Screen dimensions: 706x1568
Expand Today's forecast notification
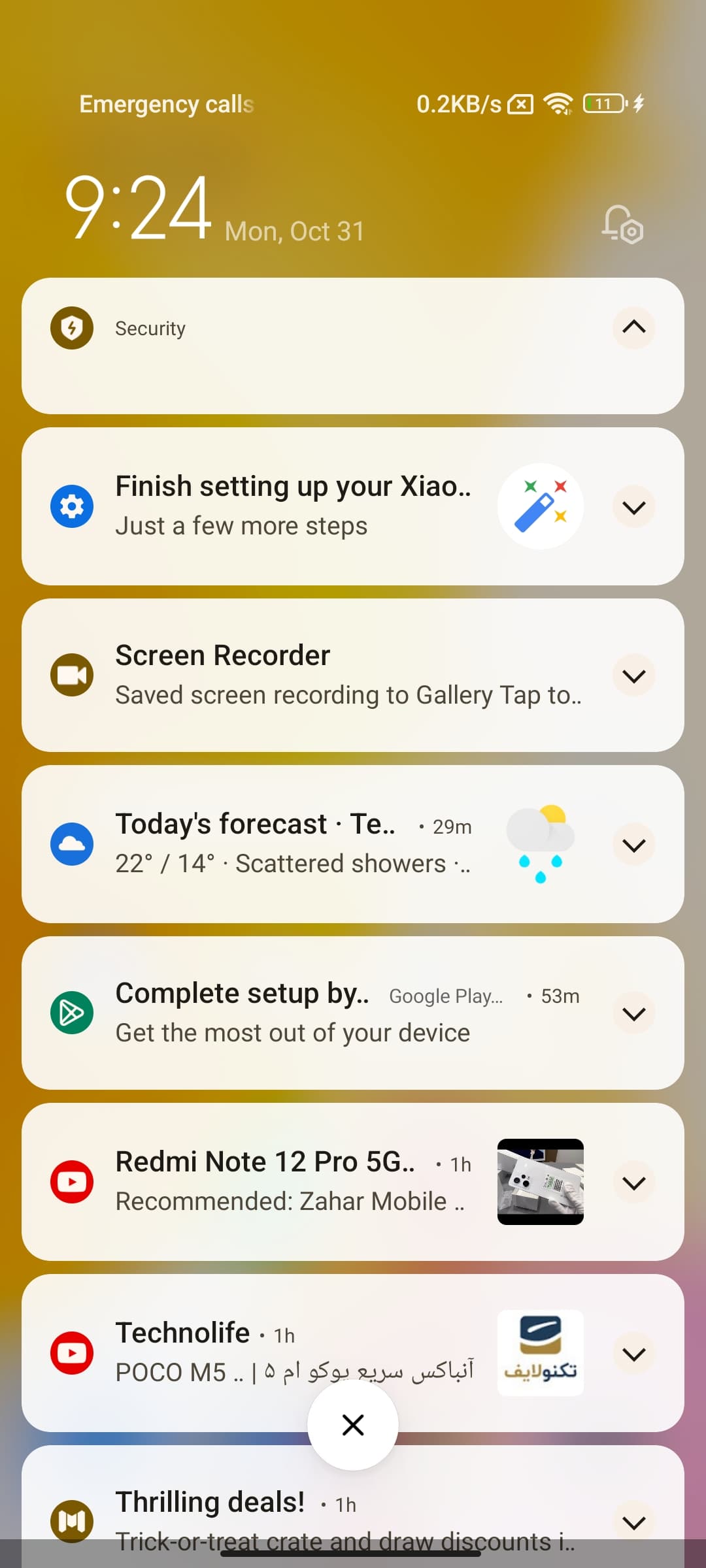633,845
